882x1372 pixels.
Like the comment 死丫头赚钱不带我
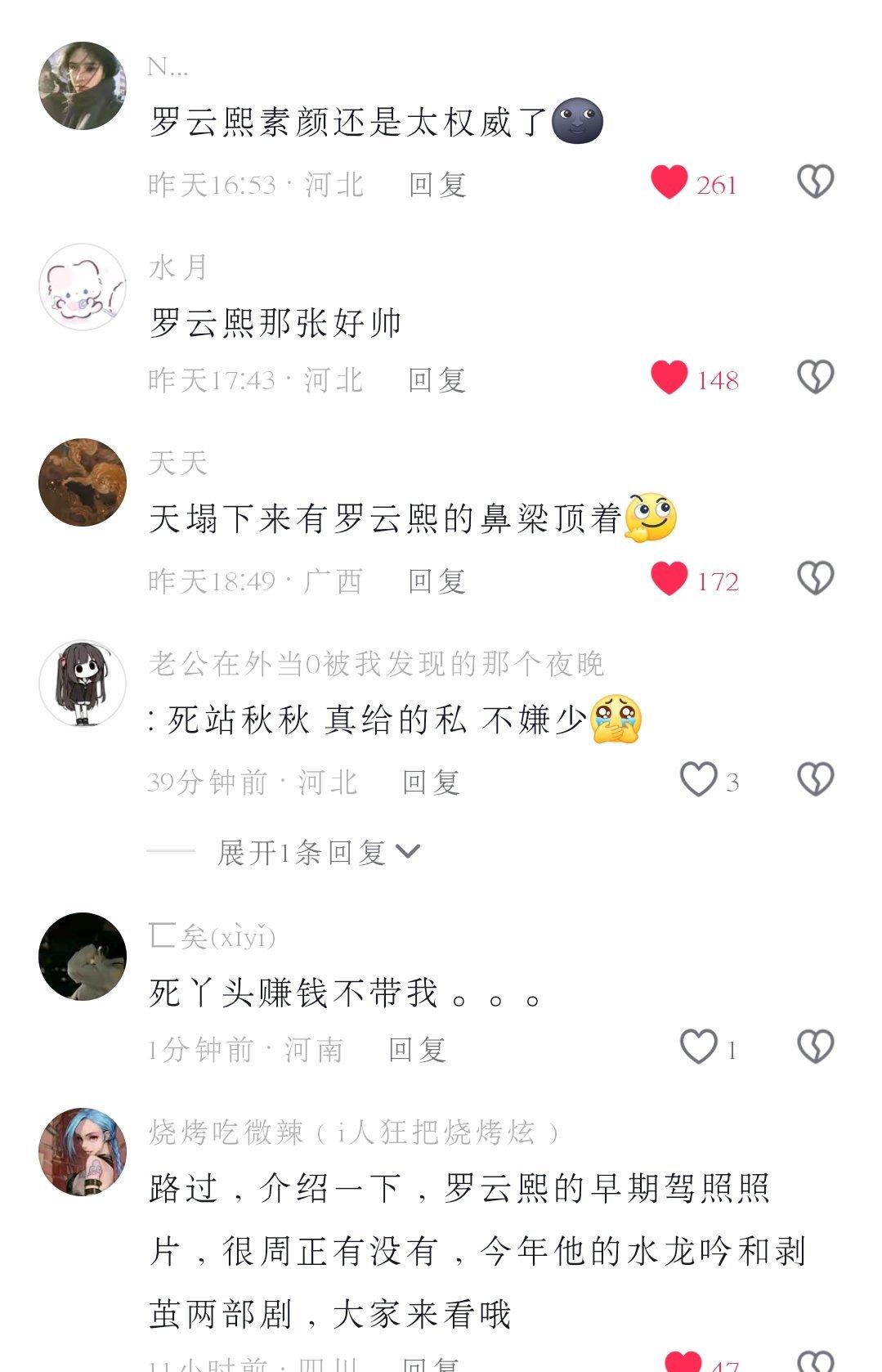pyautogui.click(x=698, y=1047)
